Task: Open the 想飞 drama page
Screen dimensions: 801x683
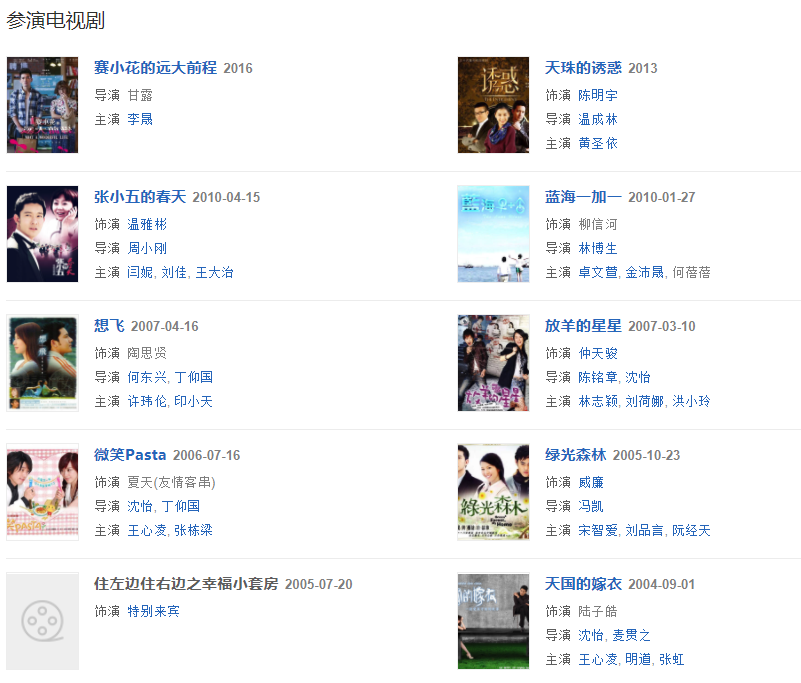Action: click(x=109, y=326)
